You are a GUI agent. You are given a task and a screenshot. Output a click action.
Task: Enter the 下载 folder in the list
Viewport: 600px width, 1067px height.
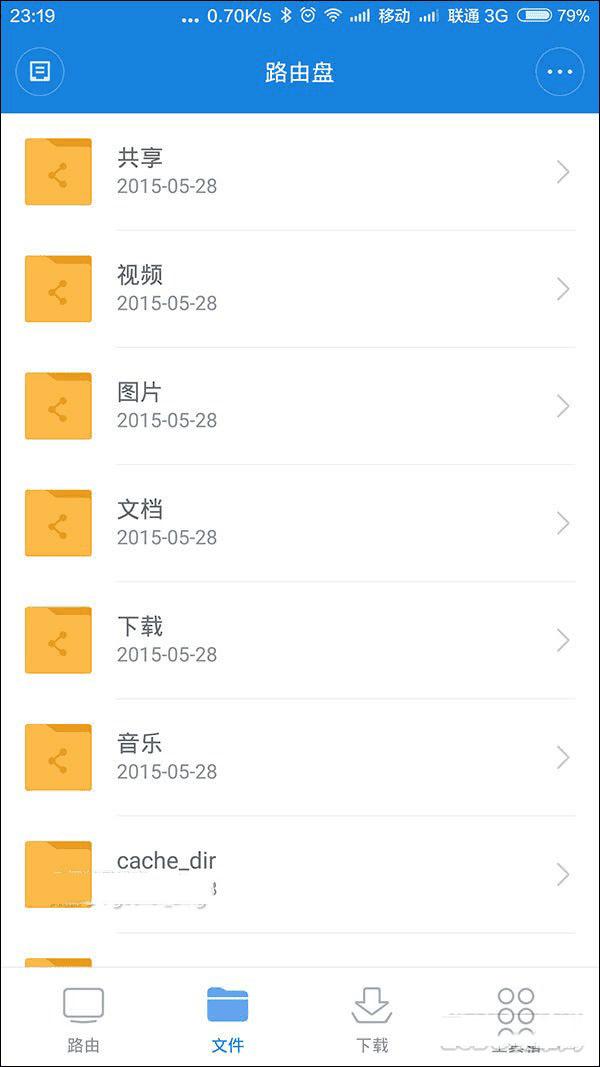click(300, 640)
